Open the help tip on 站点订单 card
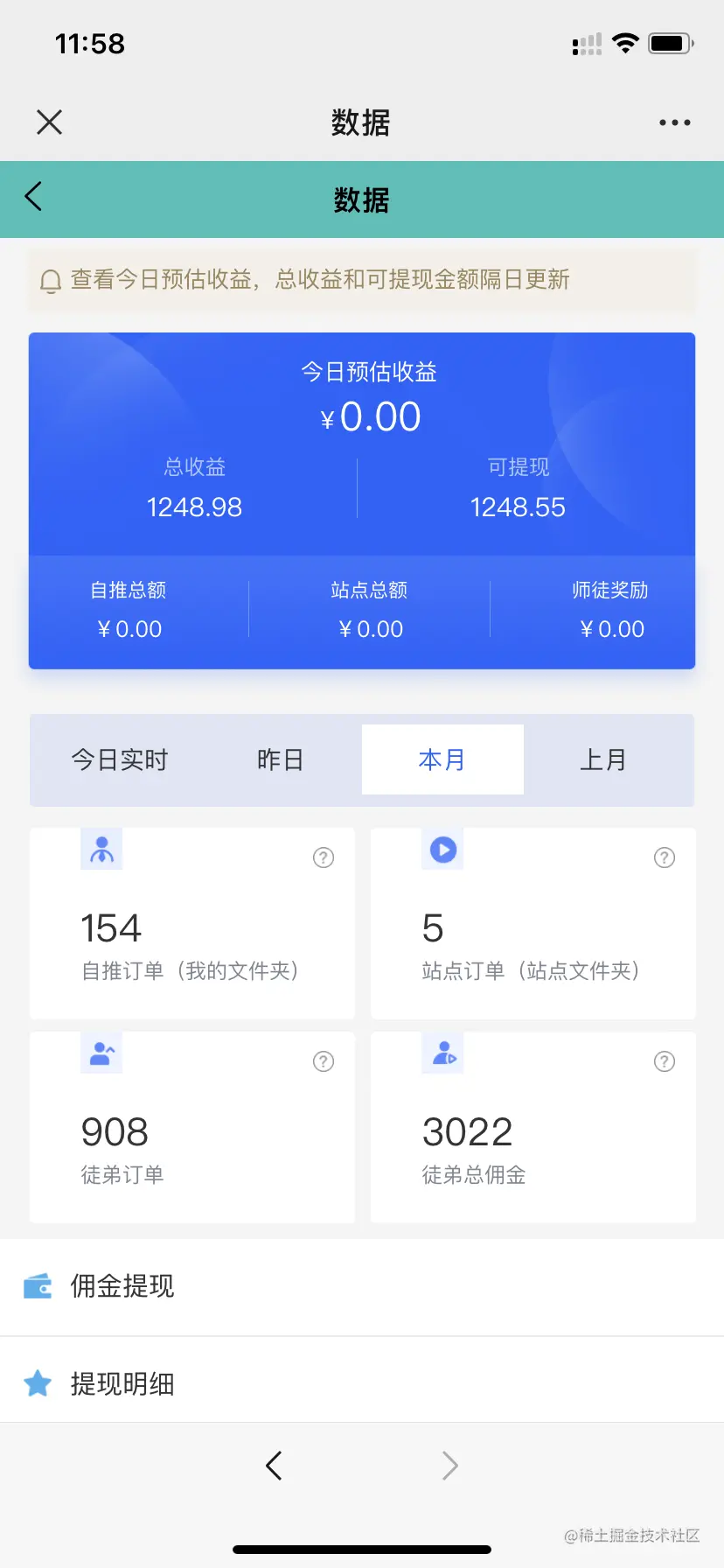 (x=664, y=857)
